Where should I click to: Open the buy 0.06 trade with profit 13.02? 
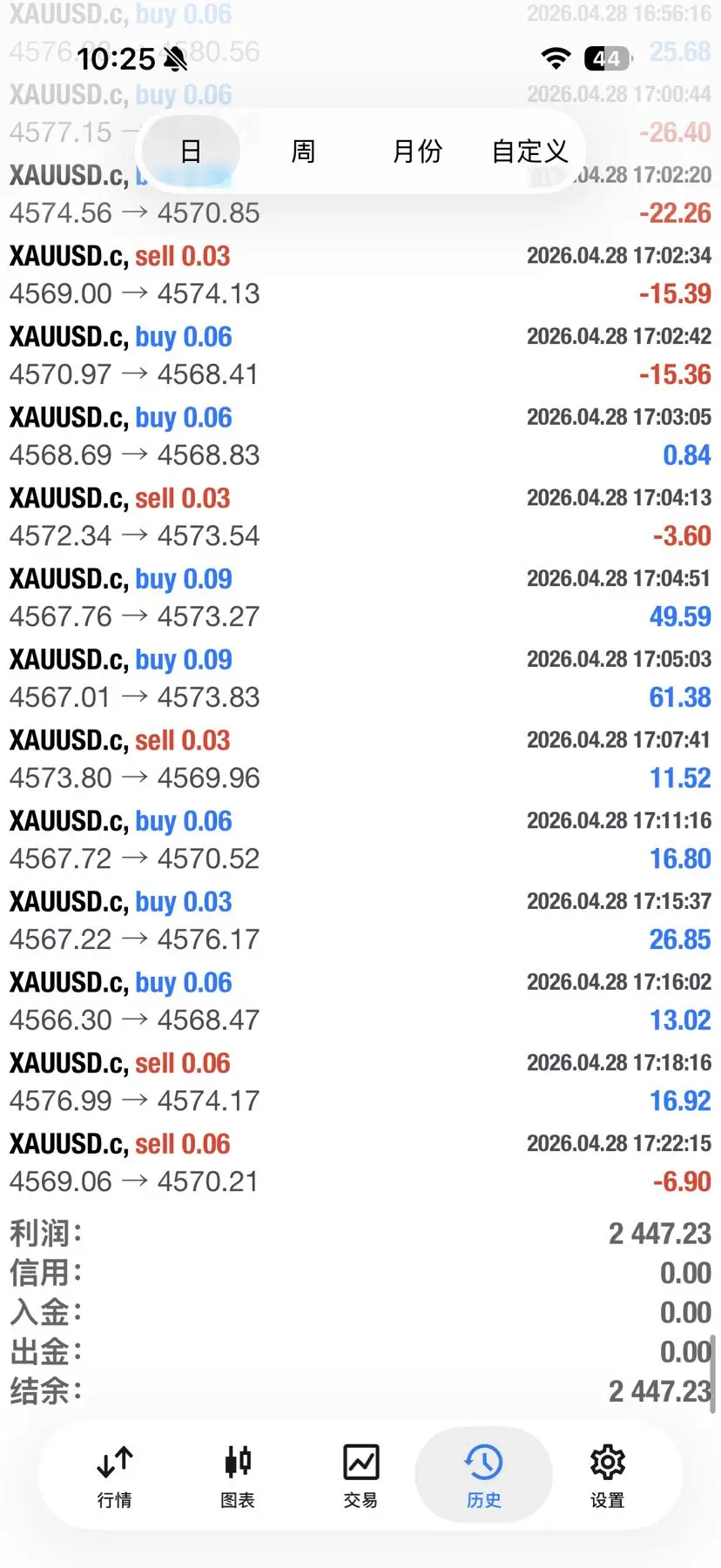click(x=360, y=1001)
